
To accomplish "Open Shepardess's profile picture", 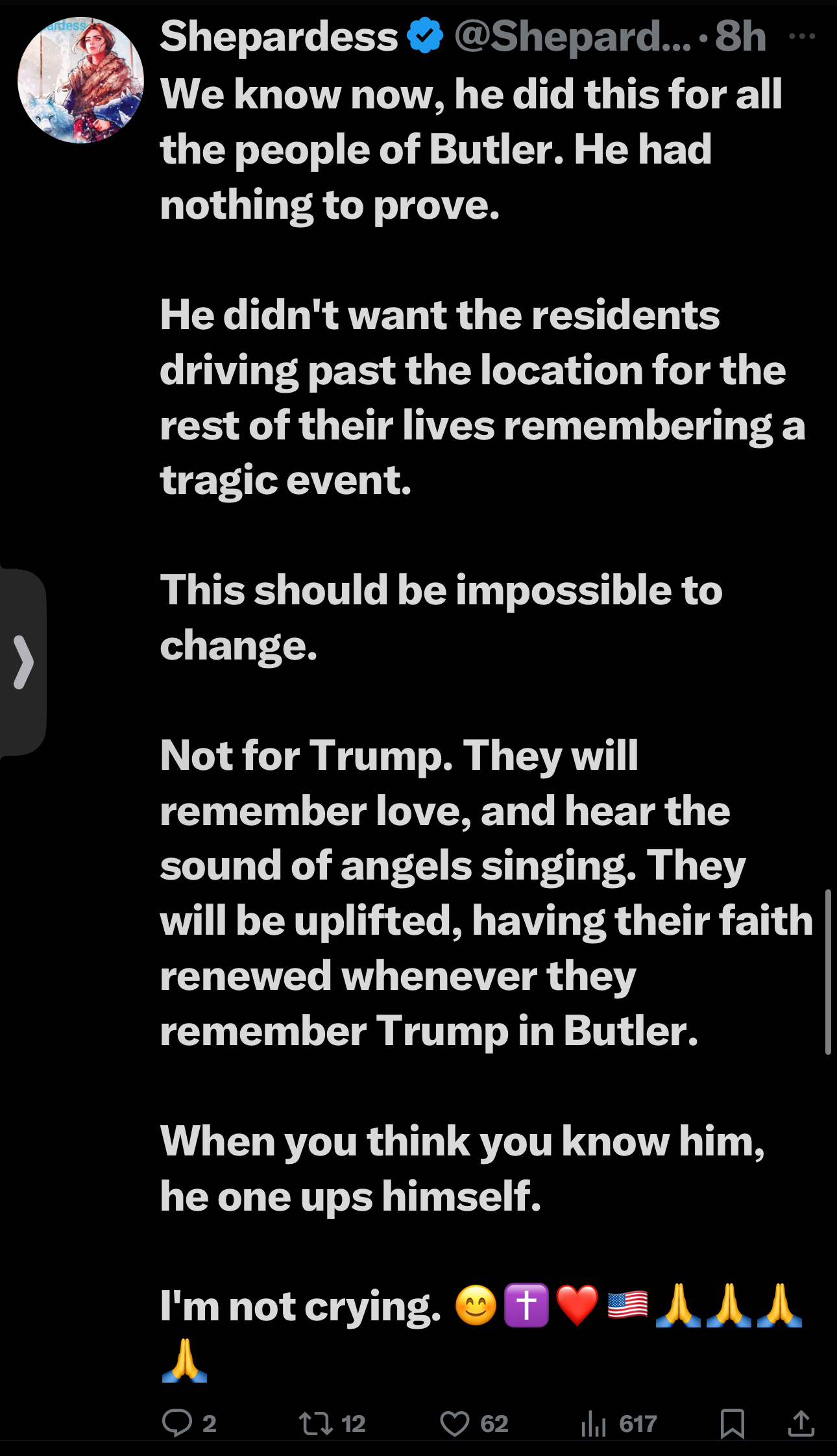I will (80, 80).
